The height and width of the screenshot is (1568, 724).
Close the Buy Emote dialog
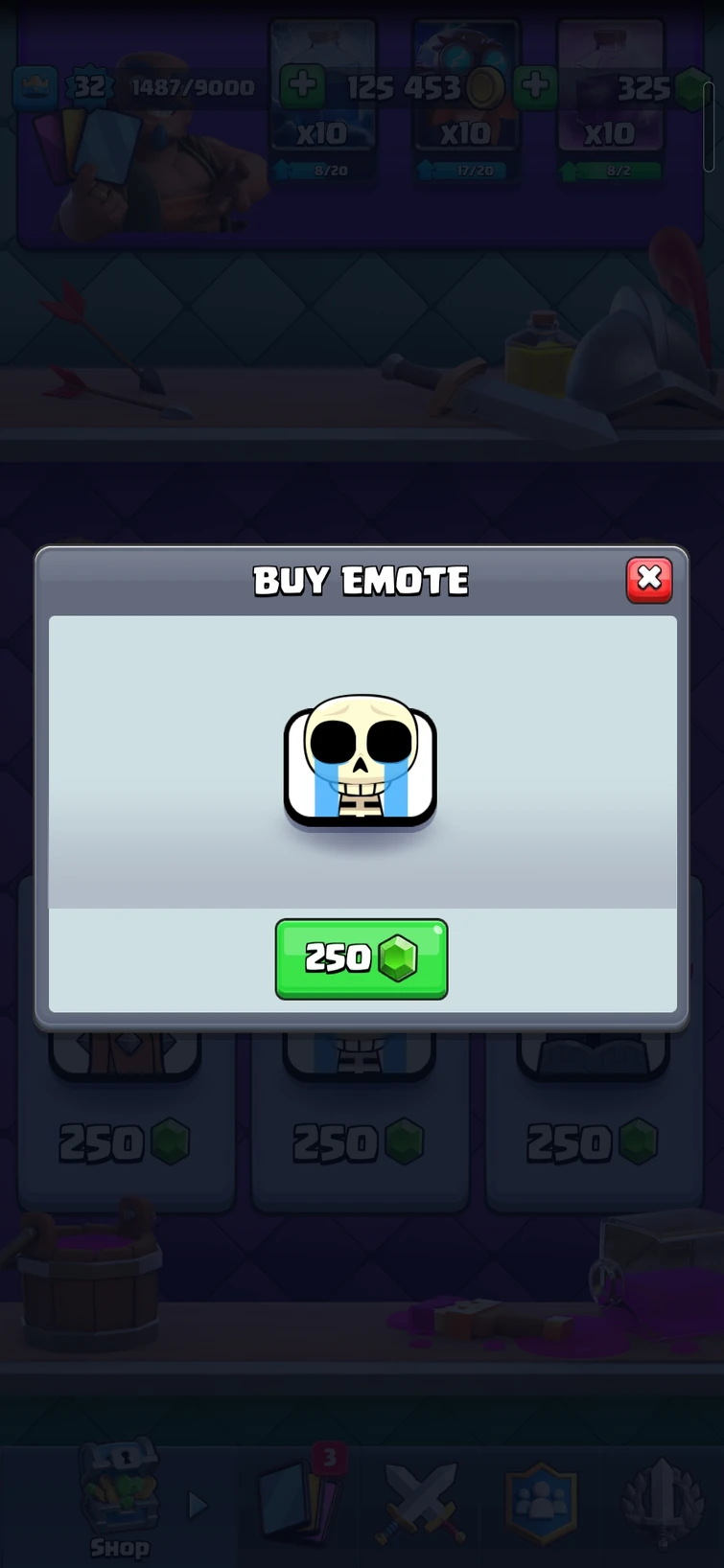point(649,580)
